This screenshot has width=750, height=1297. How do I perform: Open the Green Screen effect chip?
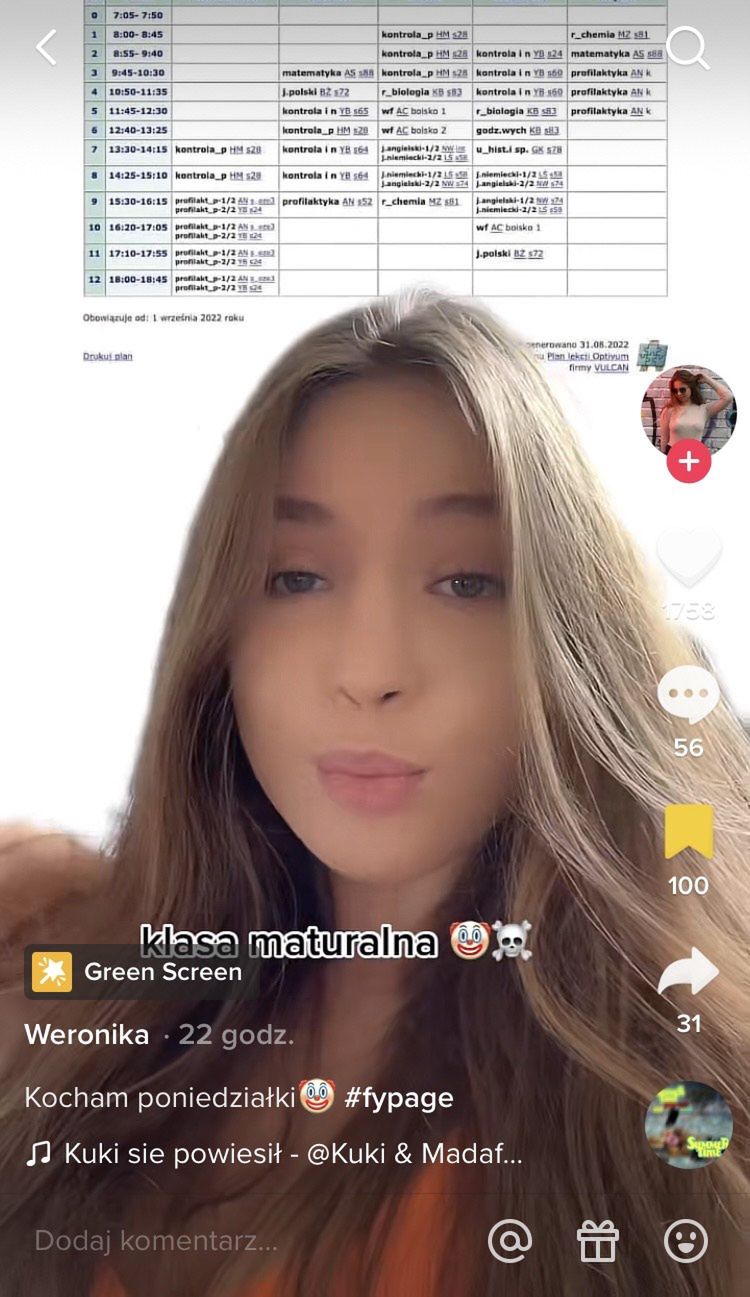point(138,972)
